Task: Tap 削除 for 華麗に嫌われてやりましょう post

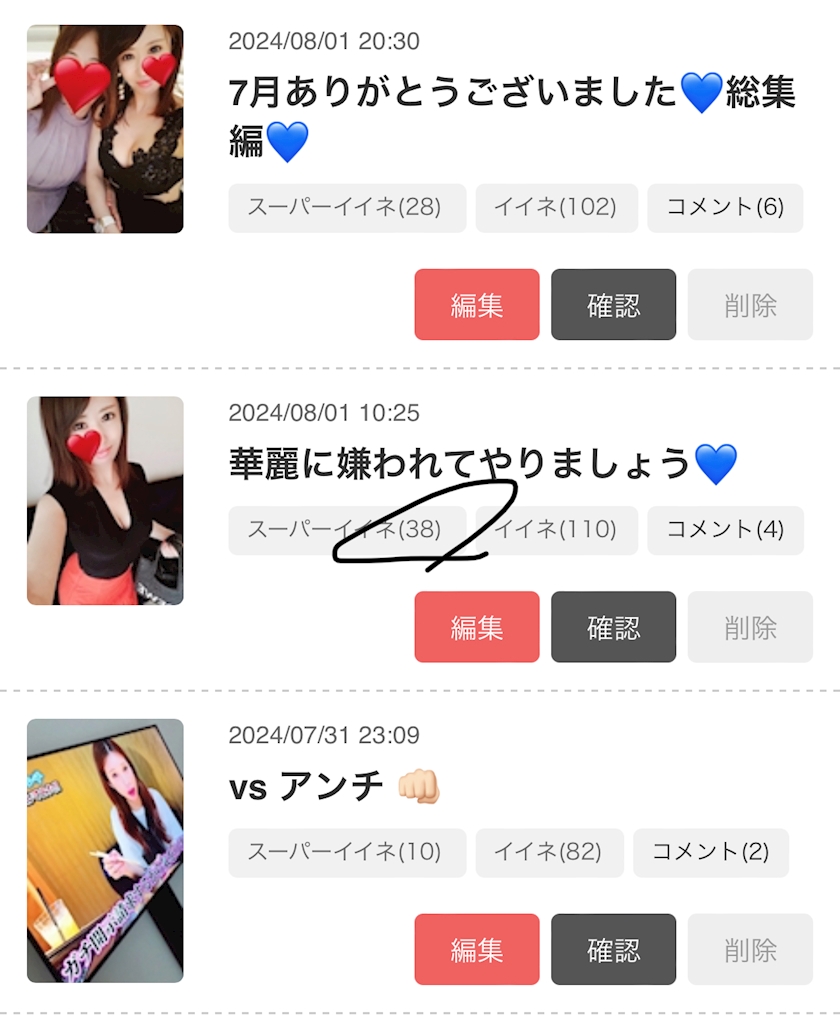Action: 750,627
